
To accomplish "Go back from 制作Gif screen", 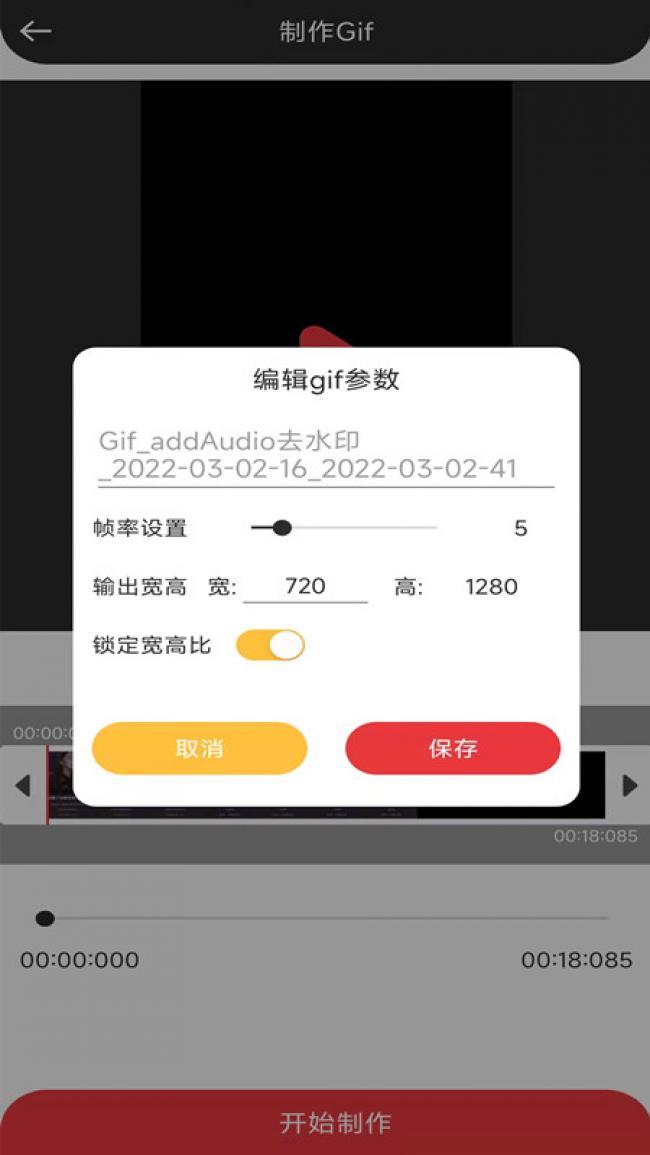I will click(36, 31).
